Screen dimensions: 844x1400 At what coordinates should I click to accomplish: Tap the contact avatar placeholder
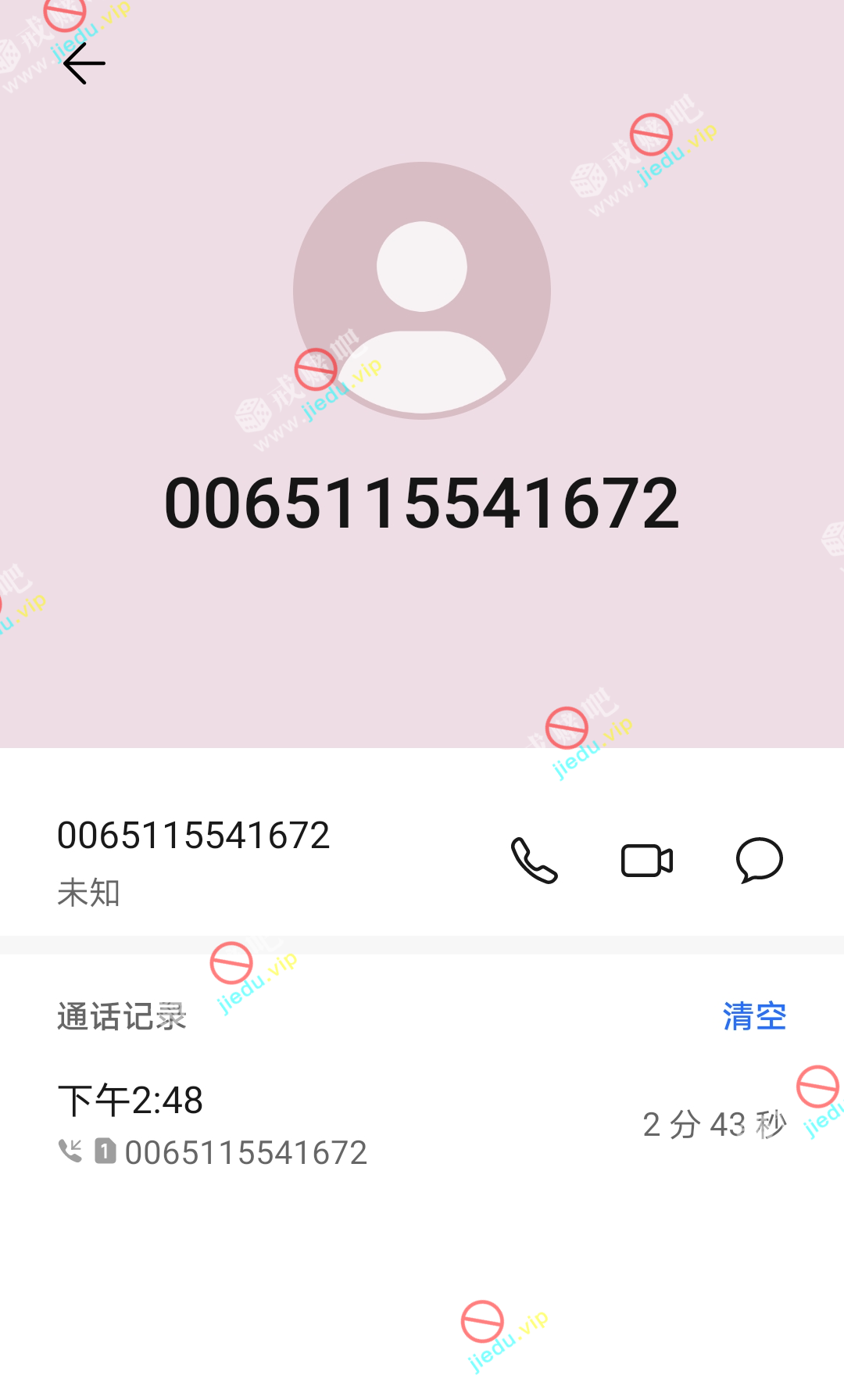coord(422,291)
